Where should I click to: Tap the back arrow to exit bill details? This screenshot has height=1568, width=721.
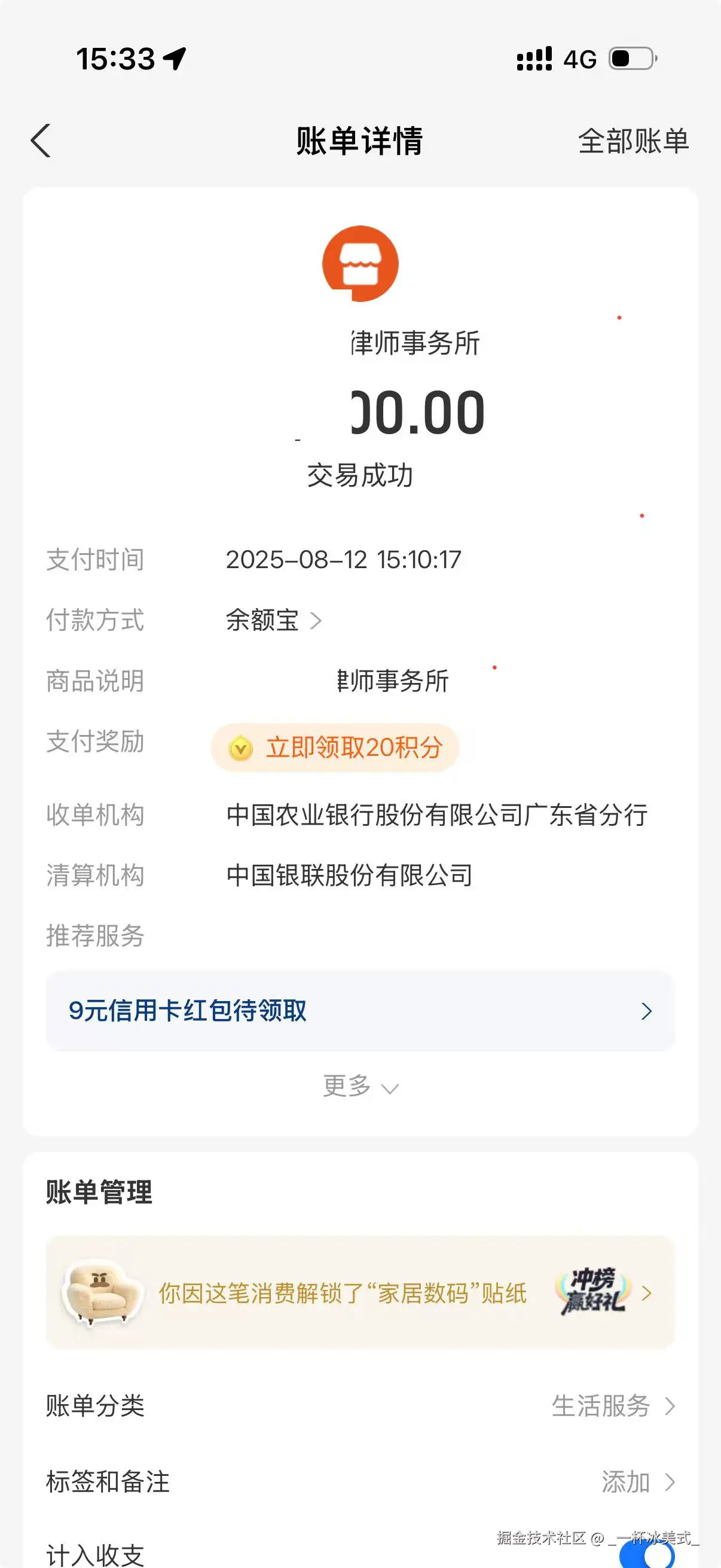(40, 140)
